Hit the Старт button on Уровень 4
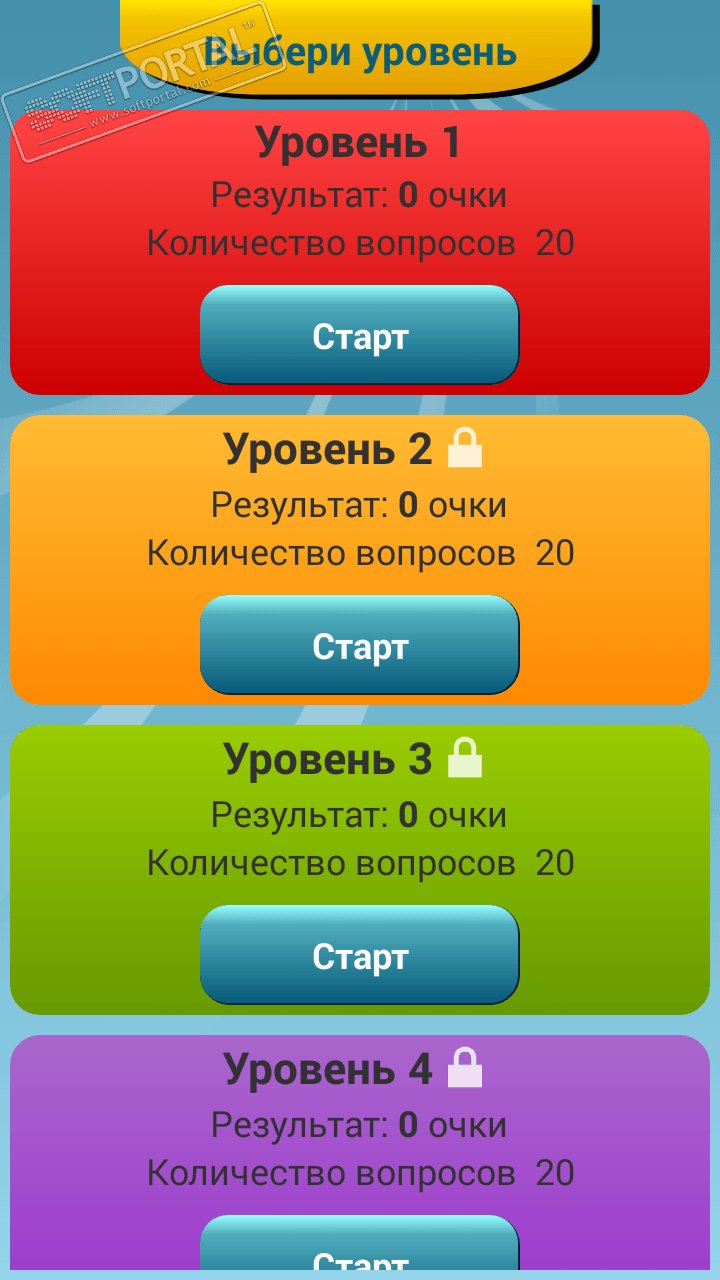720x1280 pixels. pyautogui.click(x=359, y=1246)
